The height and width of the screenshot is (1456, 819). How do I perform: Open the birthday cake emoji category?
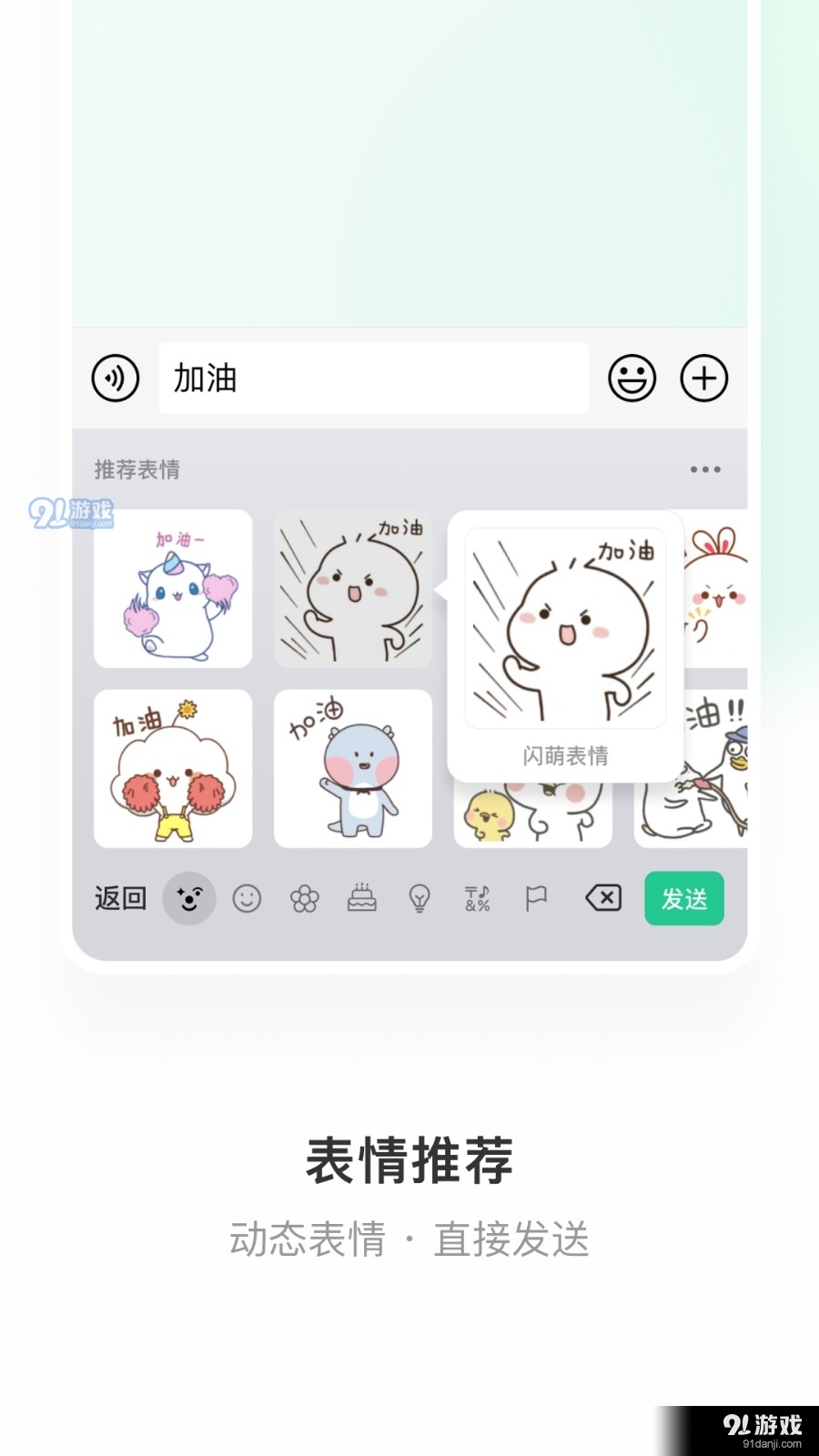(361, 899)
